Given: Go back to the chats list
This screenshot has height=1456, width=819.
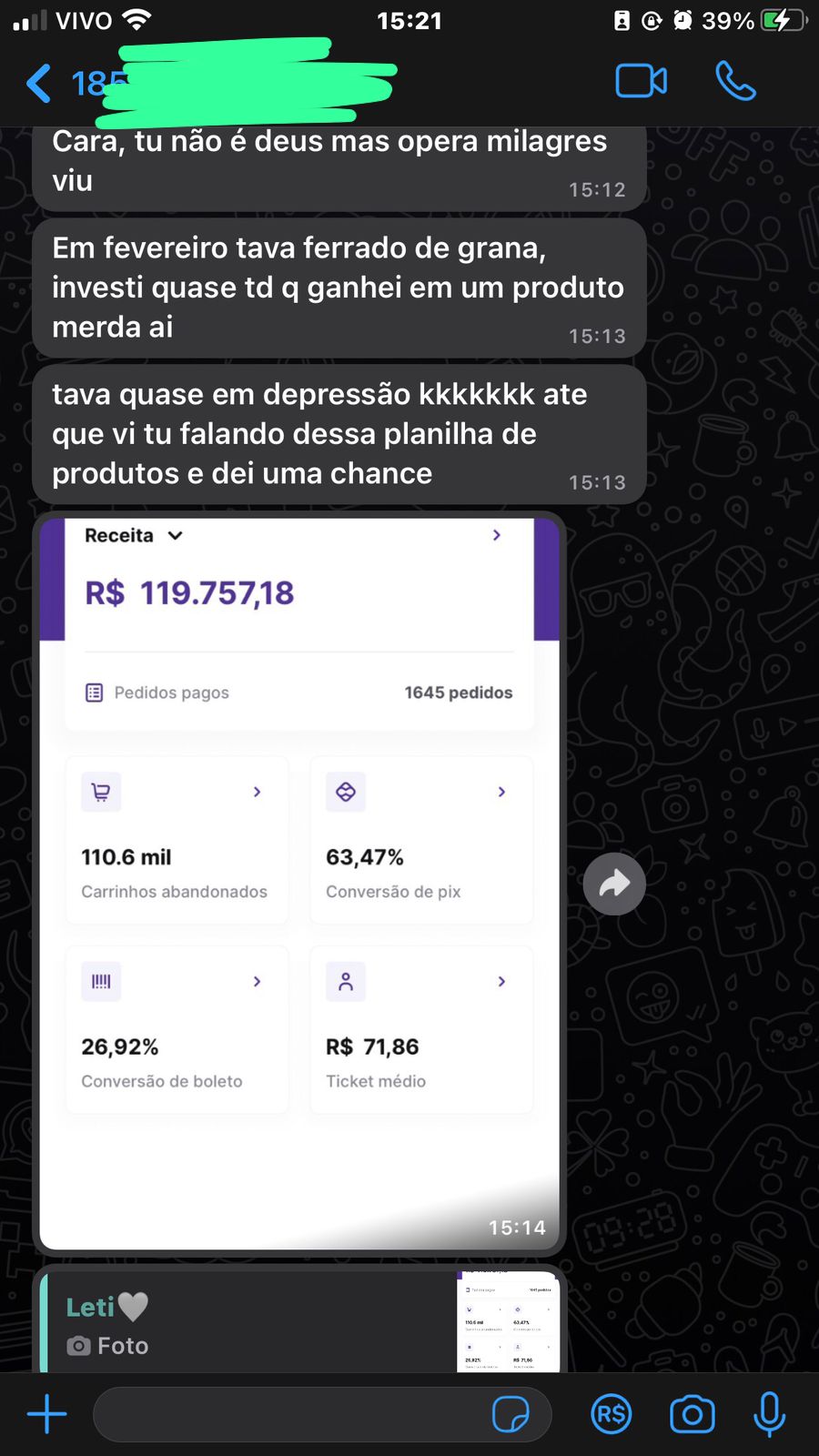Looking at the screenshot, I should tap(38, 83).
